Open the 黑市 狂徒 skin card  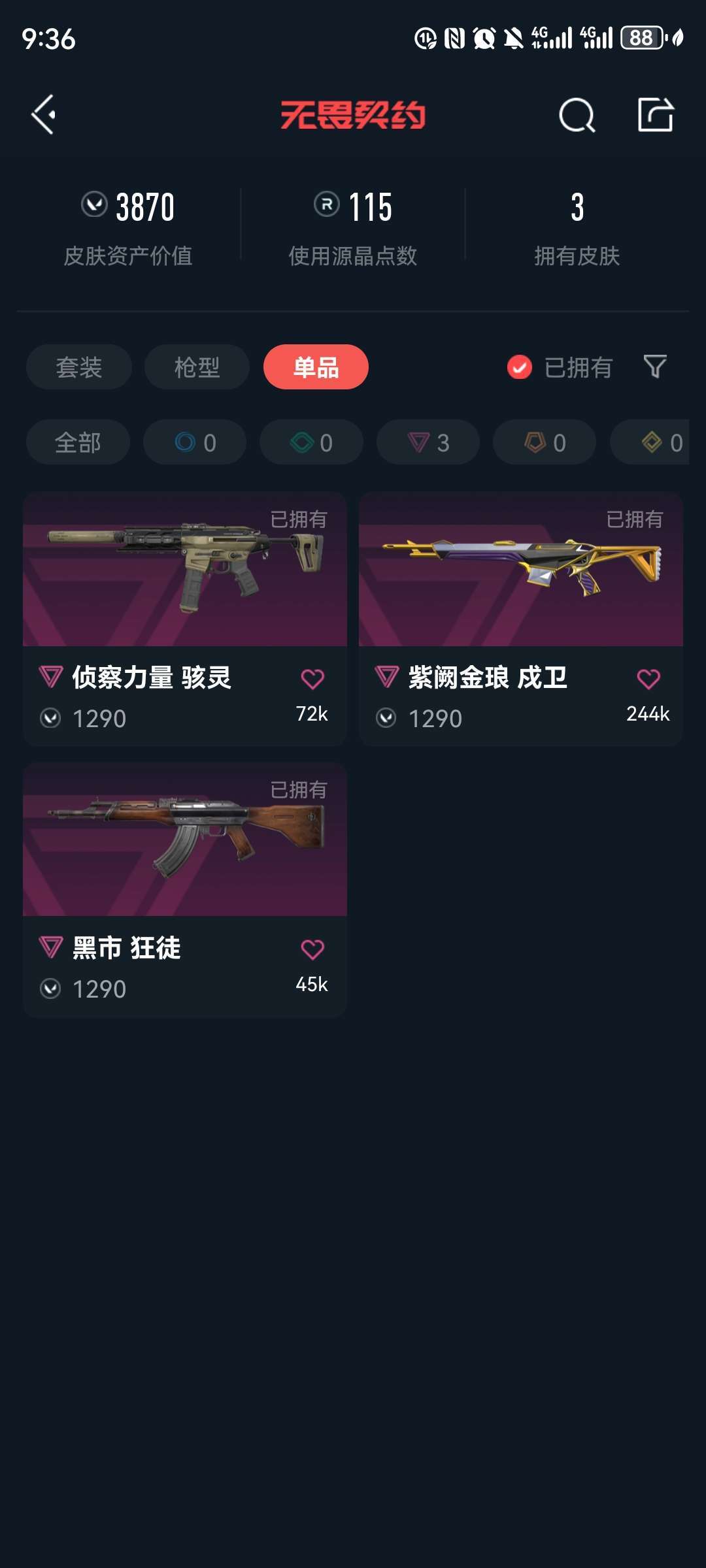pos(185,889)
